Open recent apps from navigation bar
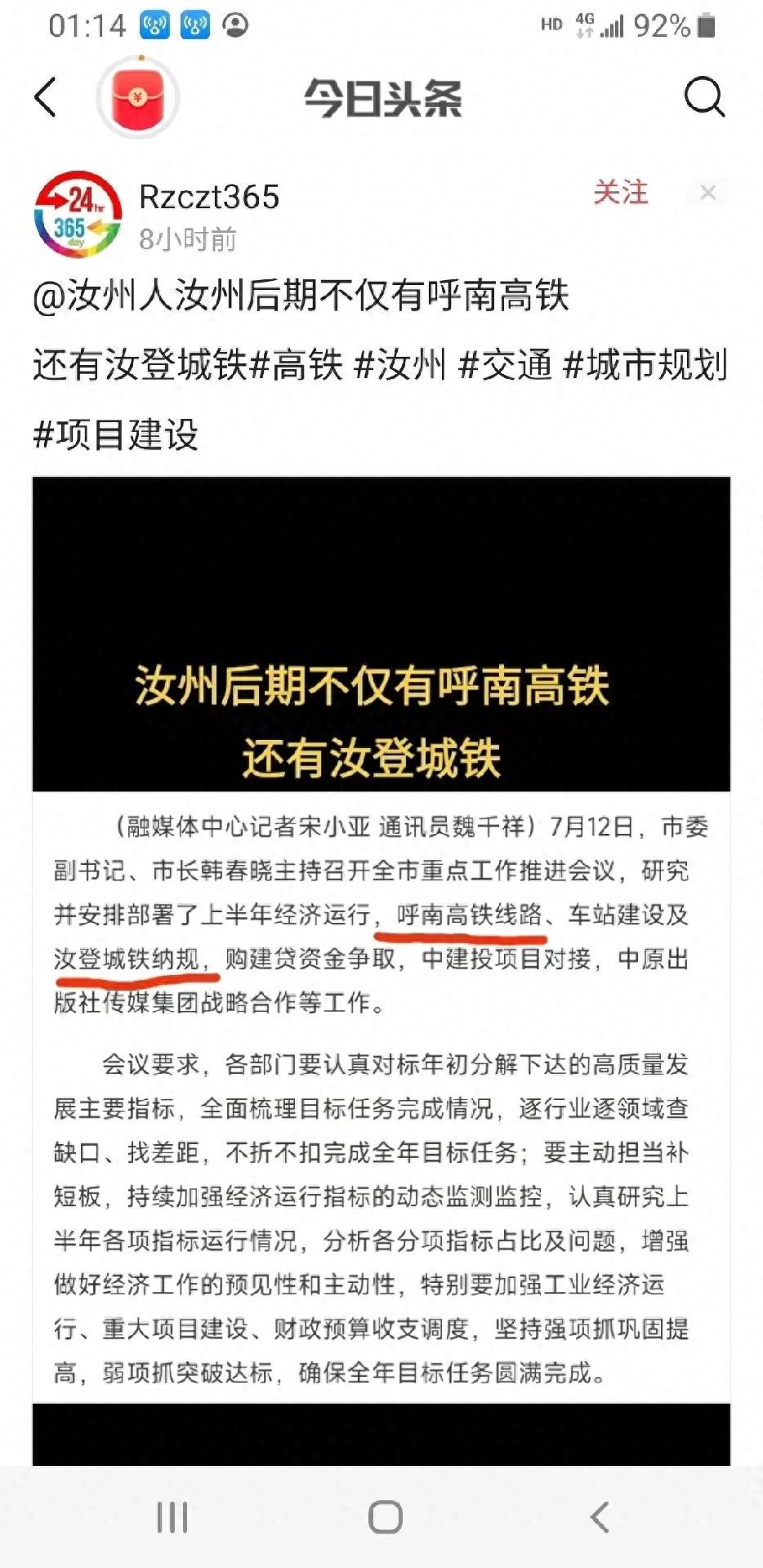 [172, 1517]
